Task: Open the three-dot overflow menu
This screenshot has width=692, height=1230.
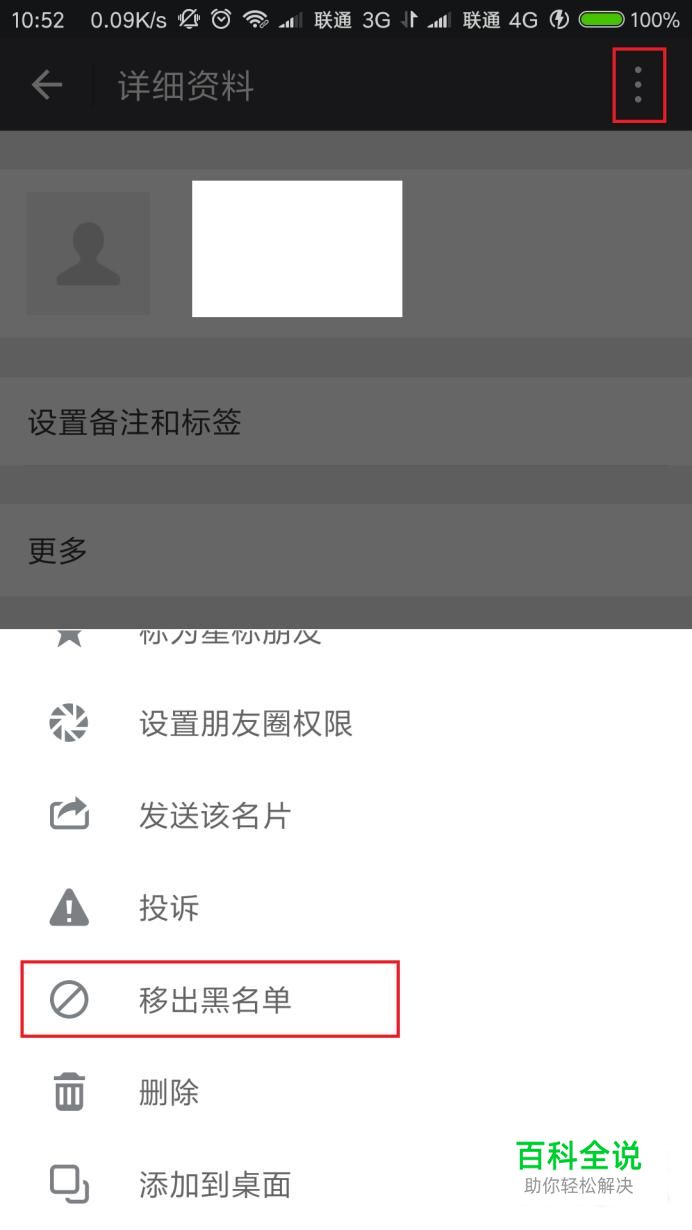Action: point(638,86)
